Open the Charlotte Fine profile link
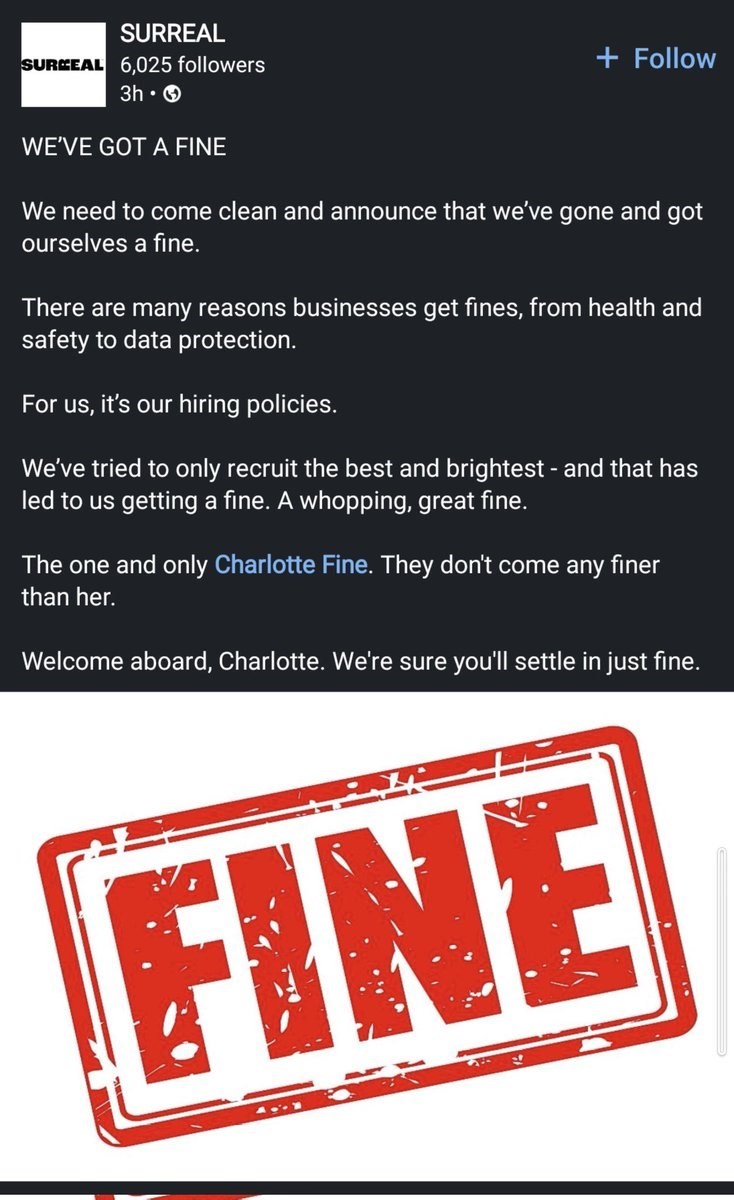 click(x=293, y=564)
